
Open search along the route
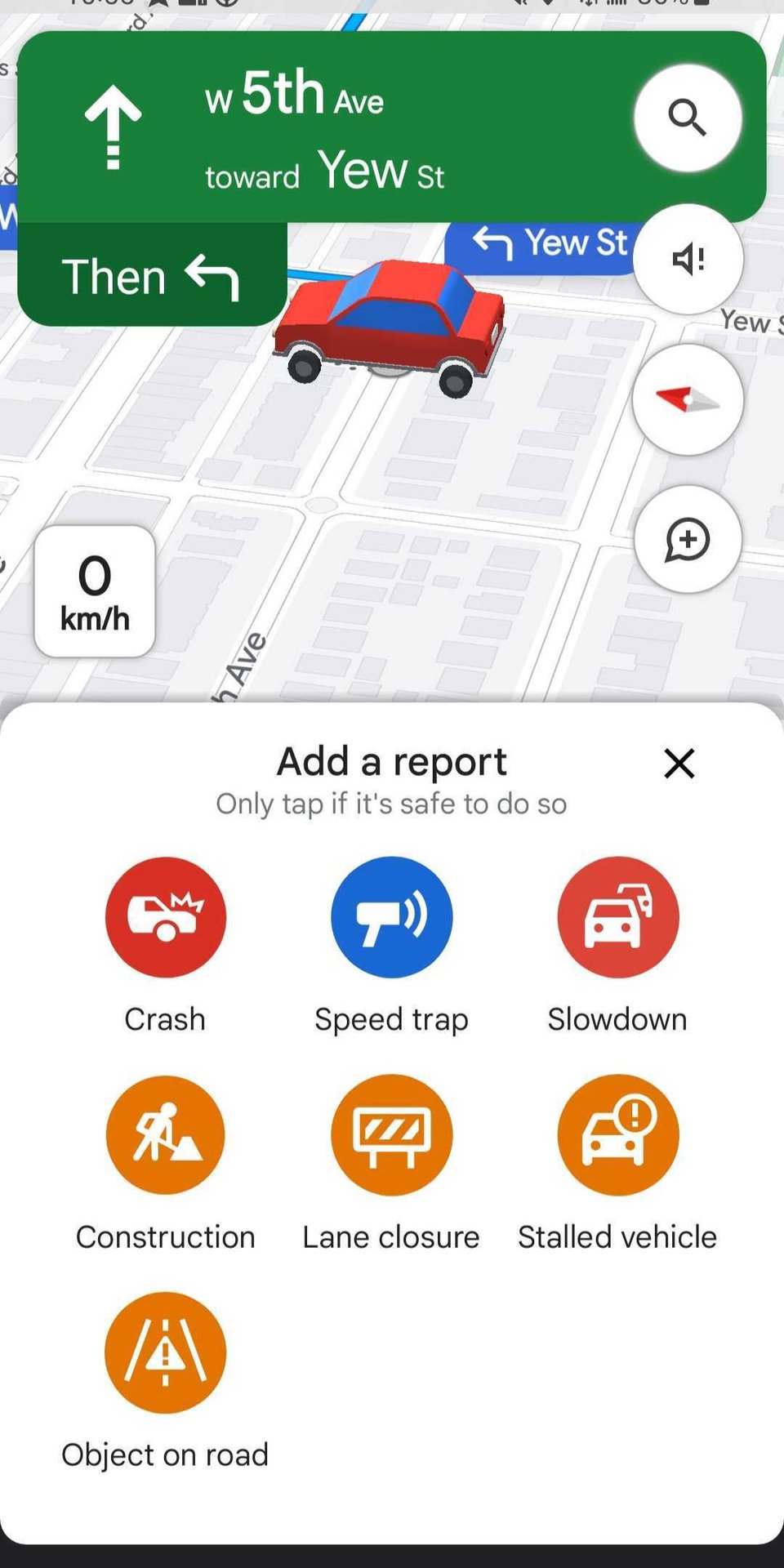point(687,118)
